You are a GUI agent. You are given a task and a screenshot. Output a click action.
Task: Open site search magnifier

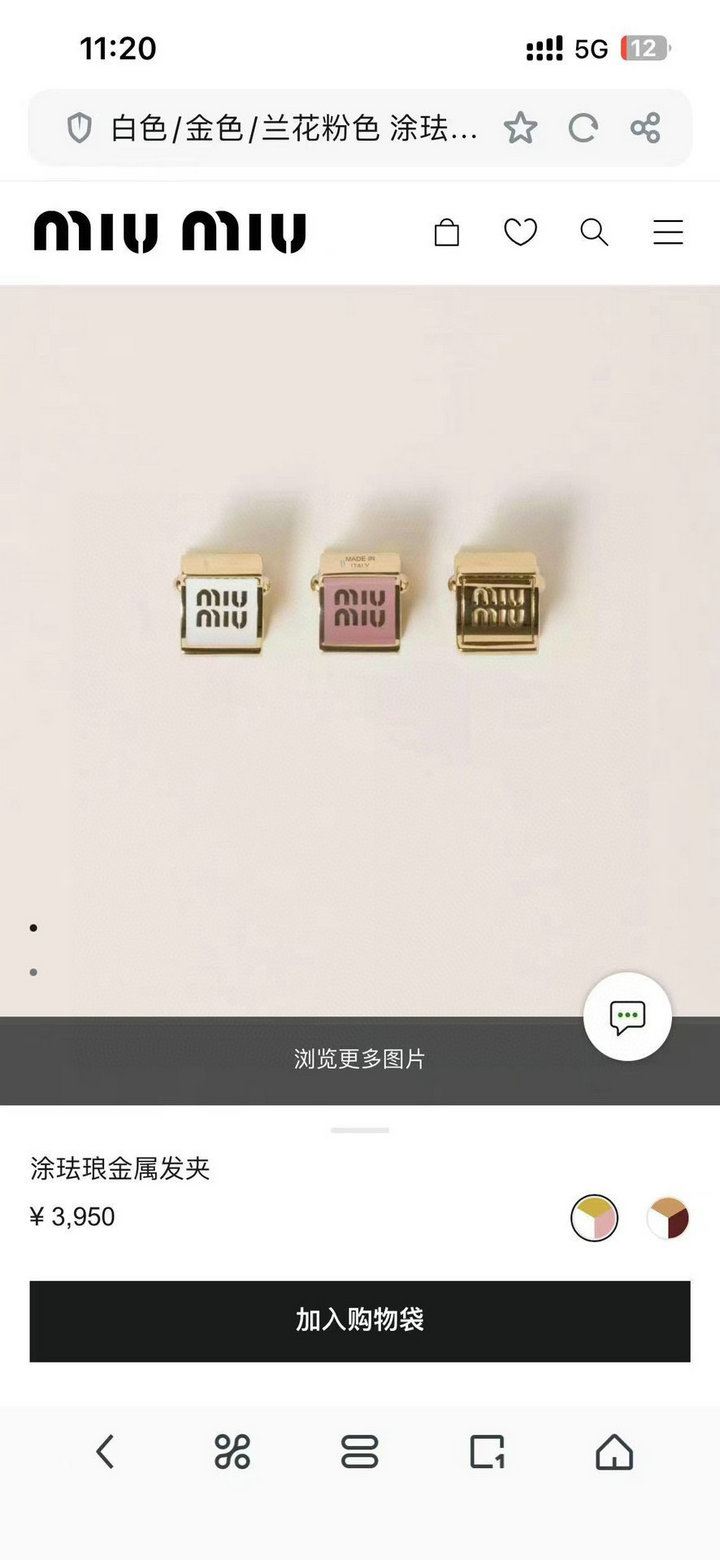594,233
